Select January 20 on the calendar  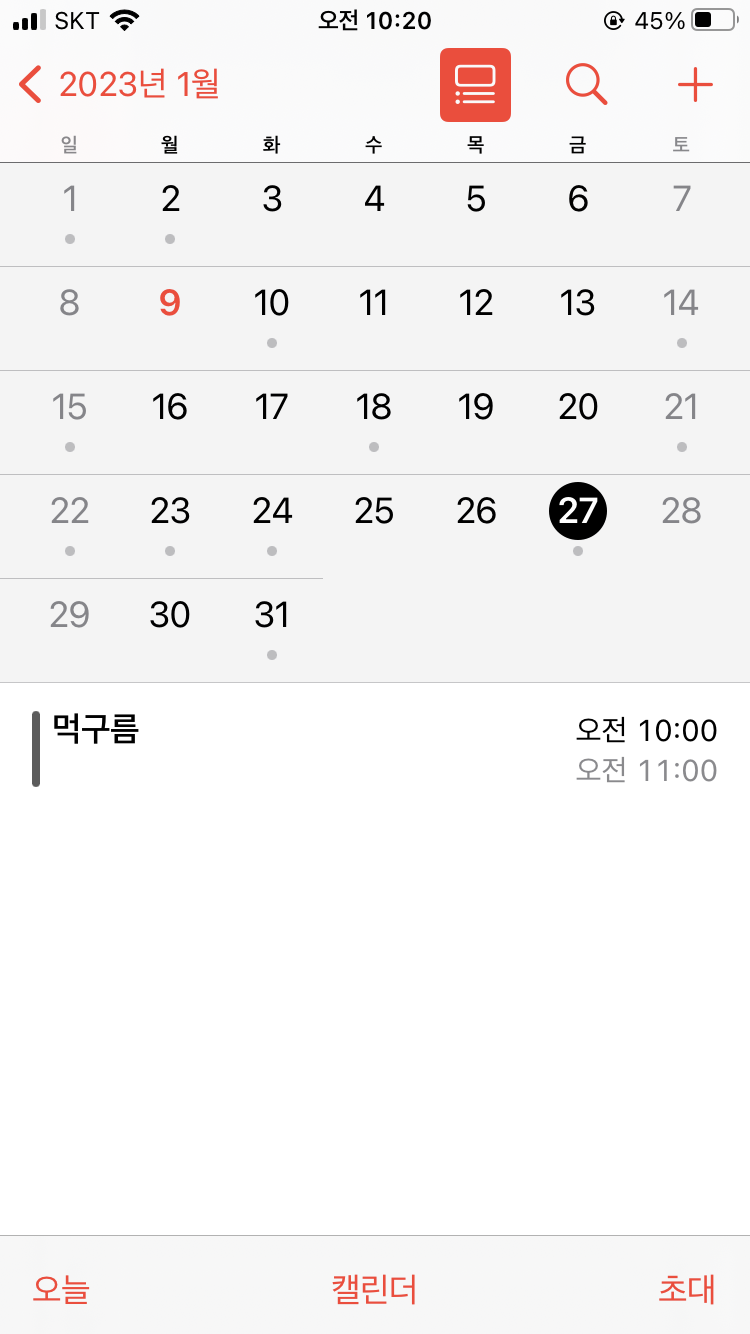tap(578, 407)
